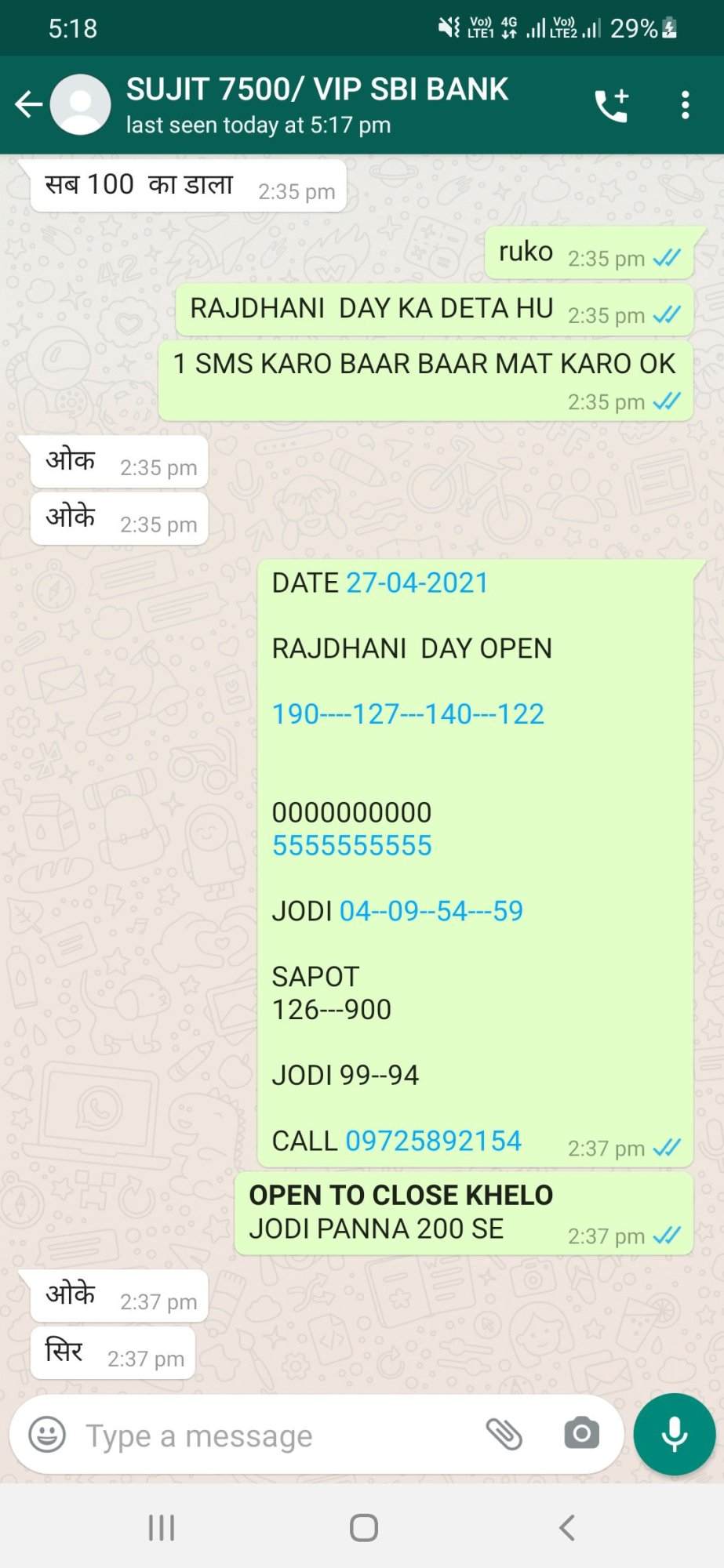Image resolution: width=724 pixels, height=1568 pixels.
Task: Open the recent apps system button
Action: pyautogui.click(x=162, y=1528)
